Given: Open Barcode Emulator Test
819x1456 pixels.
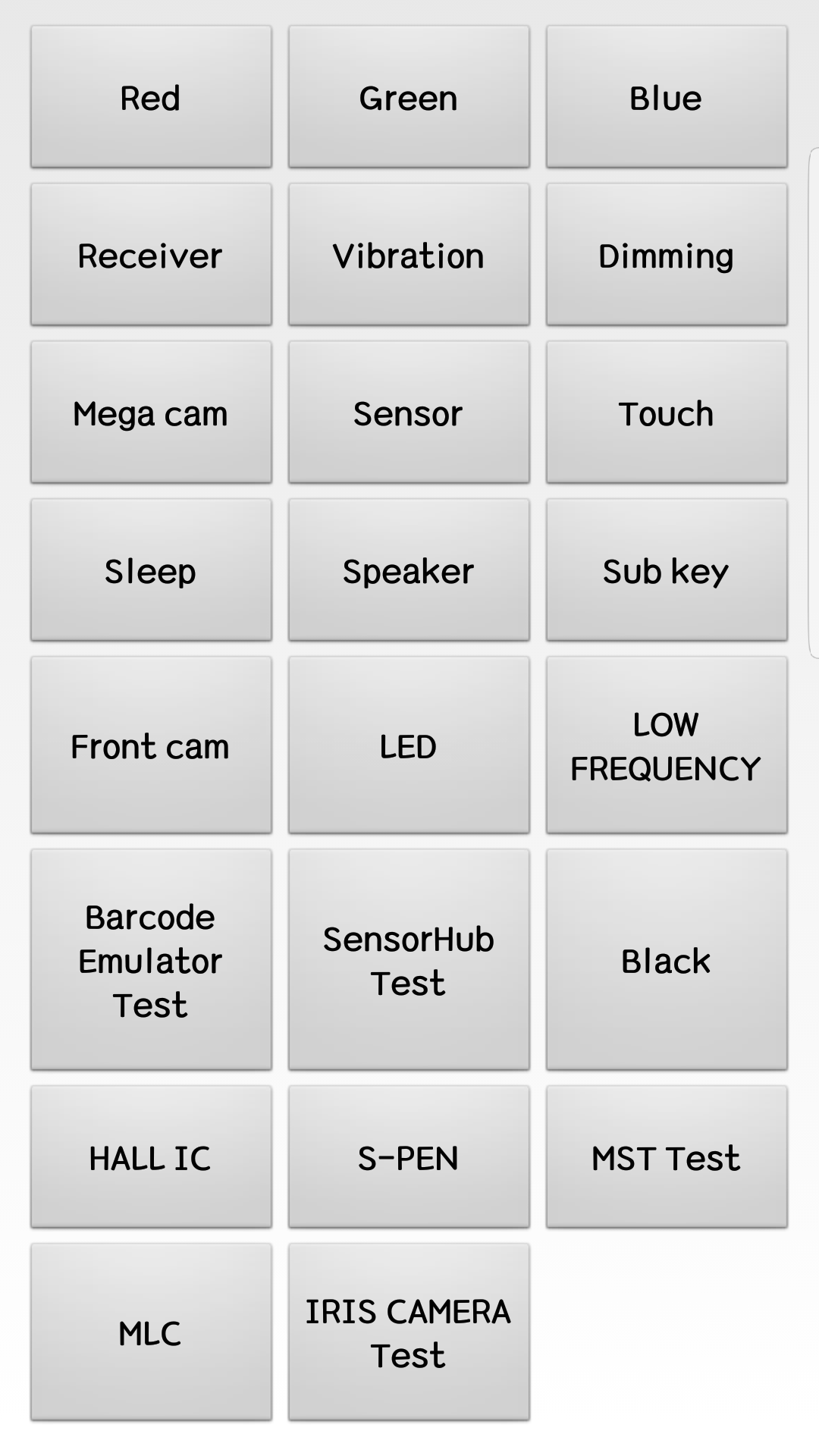Looking at the screenshot, I should tap(151, 960).
